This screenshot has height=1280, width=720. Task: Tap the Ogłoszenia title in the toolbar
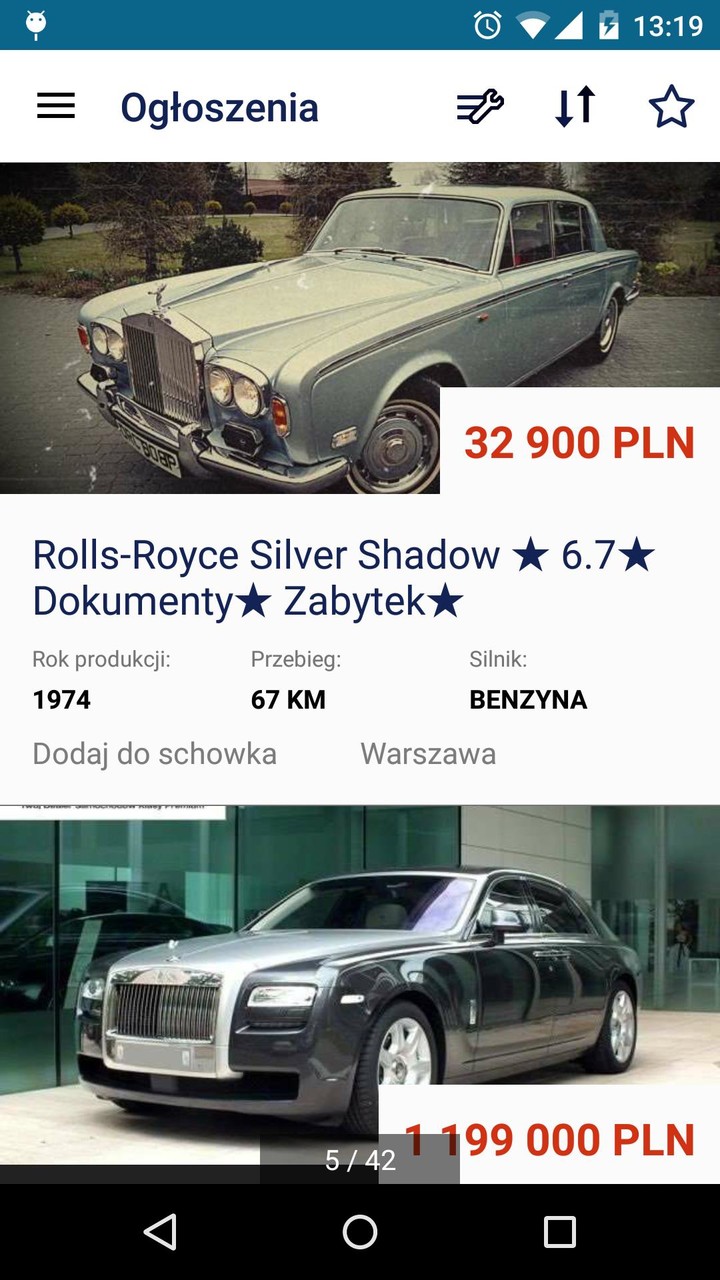pyautogui.click(x=219, y=107)
